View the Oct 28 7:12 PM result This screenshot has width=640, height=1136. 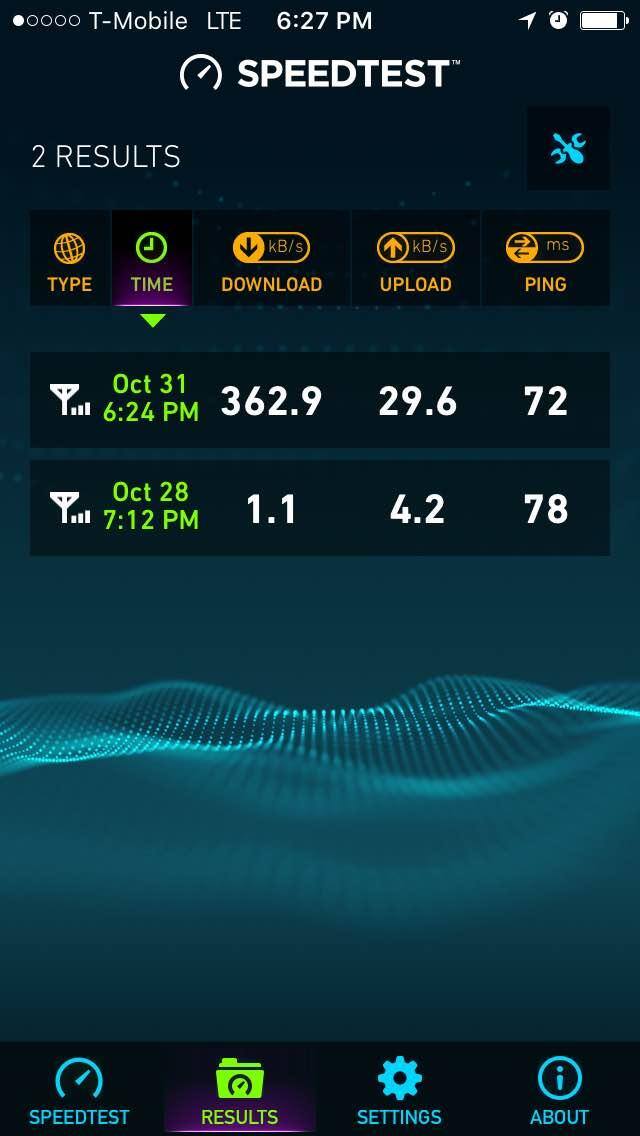click(x=319, y=508)
